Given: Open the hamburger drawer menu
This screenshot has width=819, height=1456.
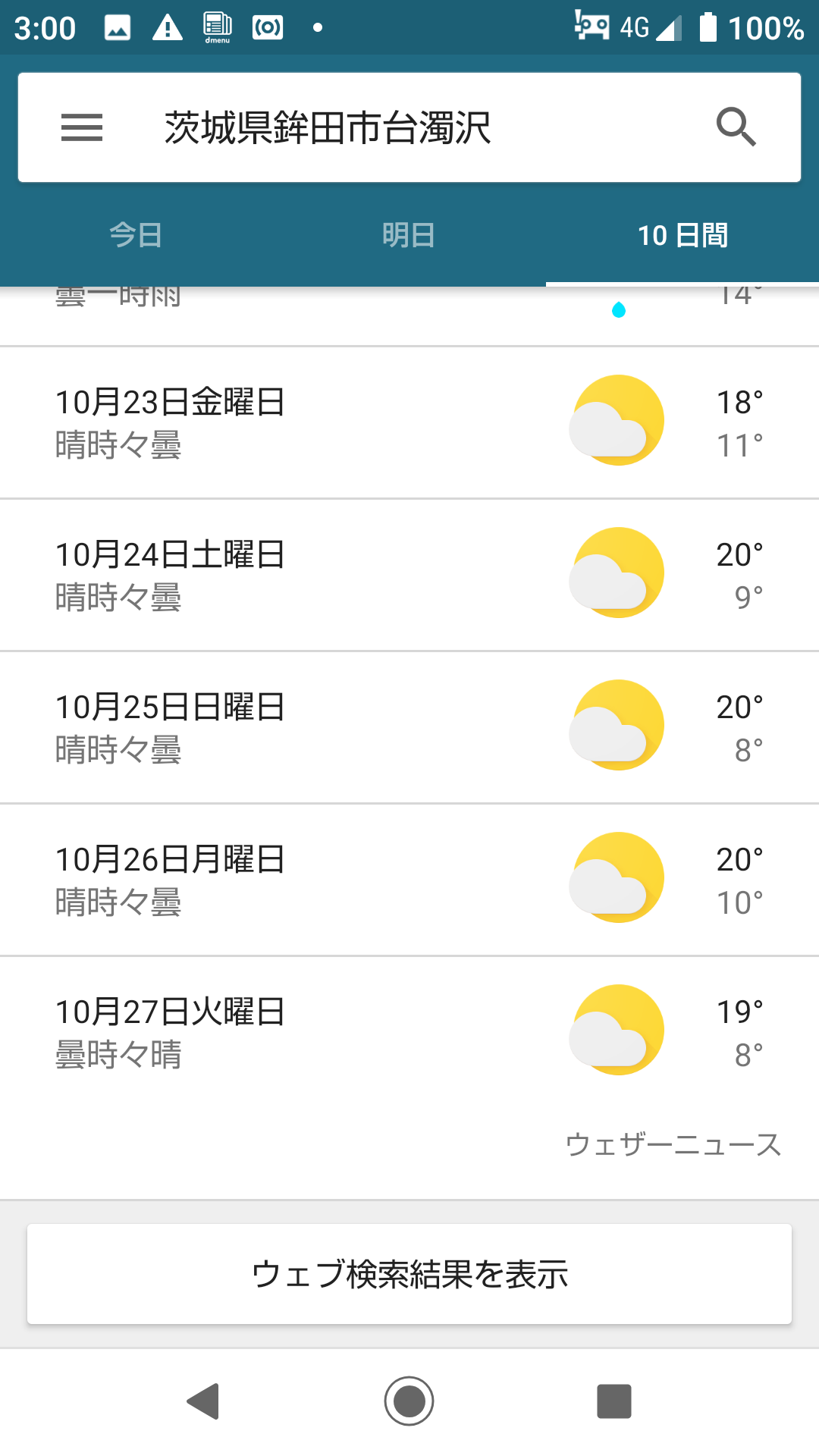Looking at the screenshot, I should 82,127.
